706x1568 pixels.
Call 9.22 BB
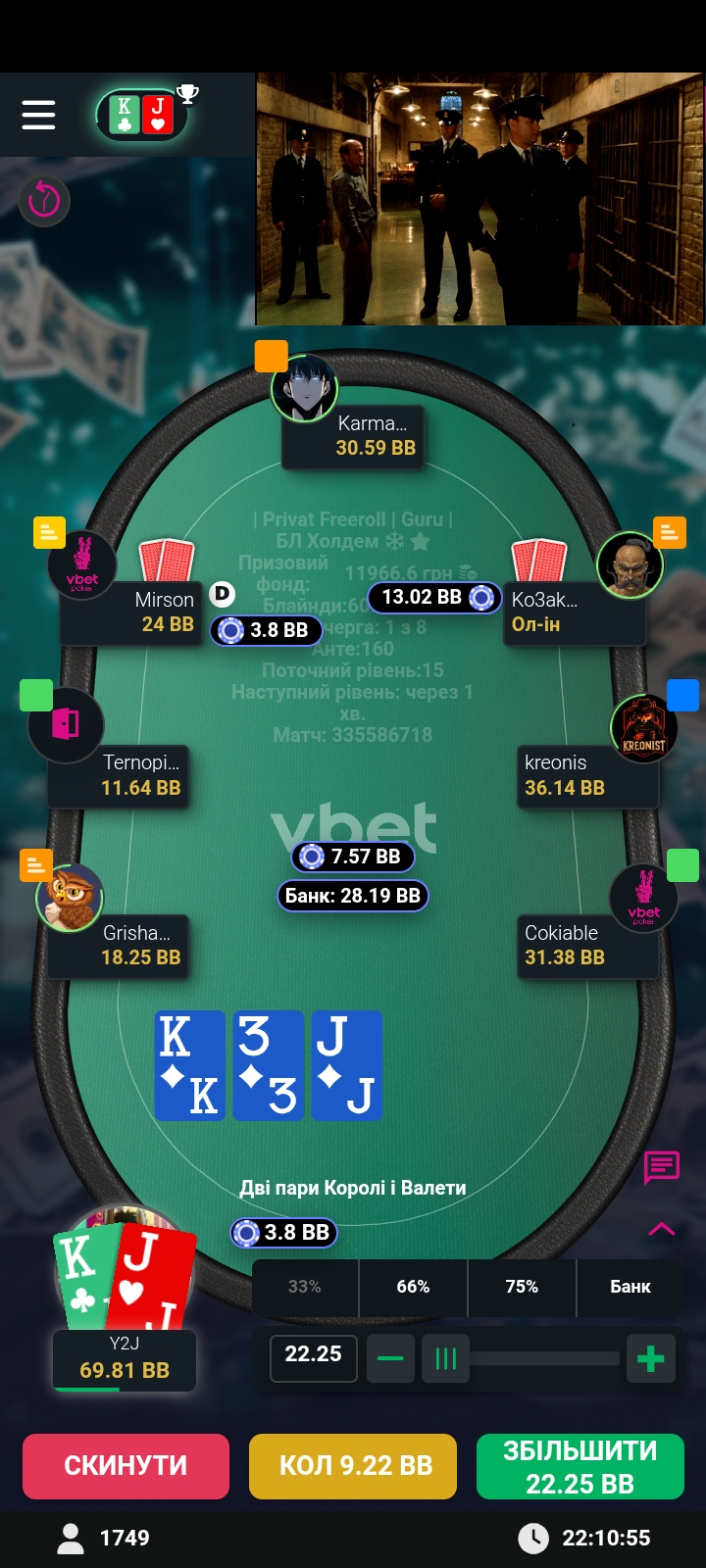tap(353, 1466)
